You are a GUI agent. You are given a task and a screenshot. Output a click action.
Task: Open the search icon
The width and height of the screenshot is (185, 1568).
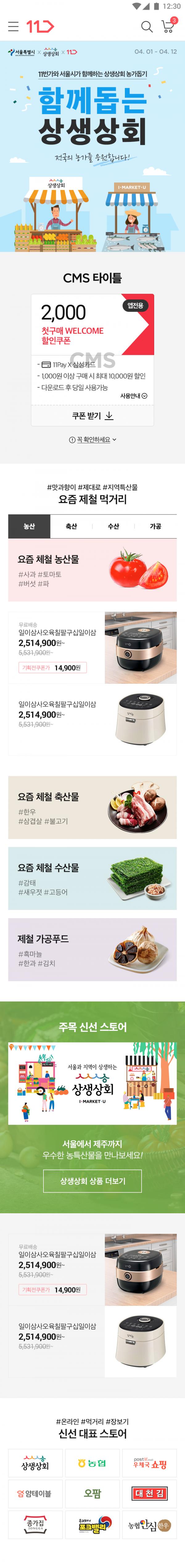pyautogui.click(x=147, y=27)
